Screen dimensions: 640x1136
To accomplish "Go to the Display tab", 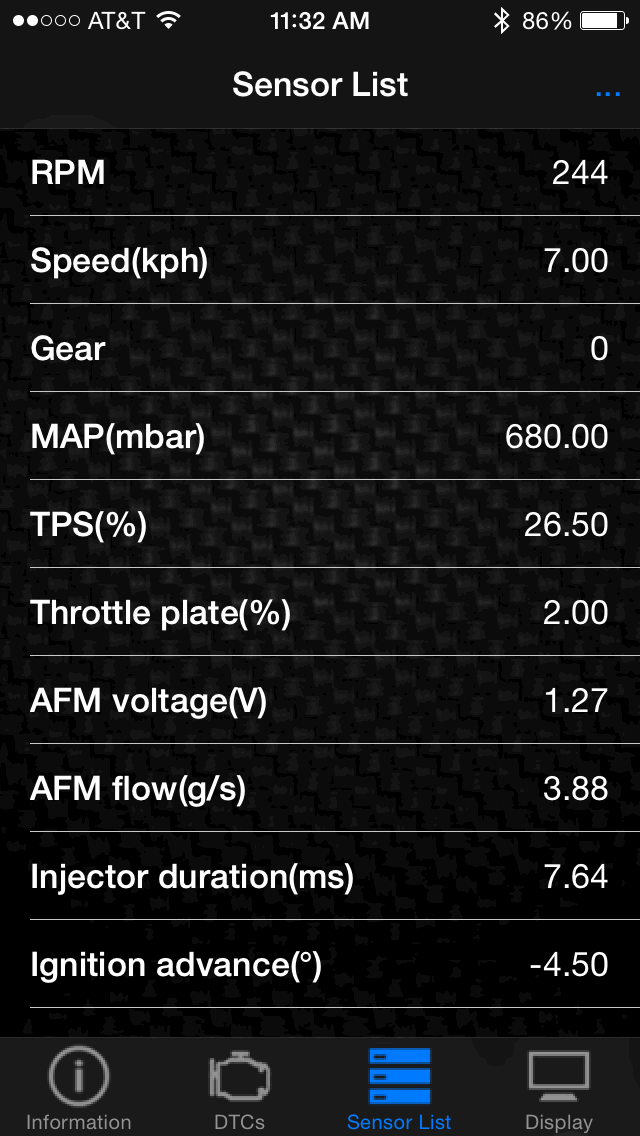I will coord(559,1088).
